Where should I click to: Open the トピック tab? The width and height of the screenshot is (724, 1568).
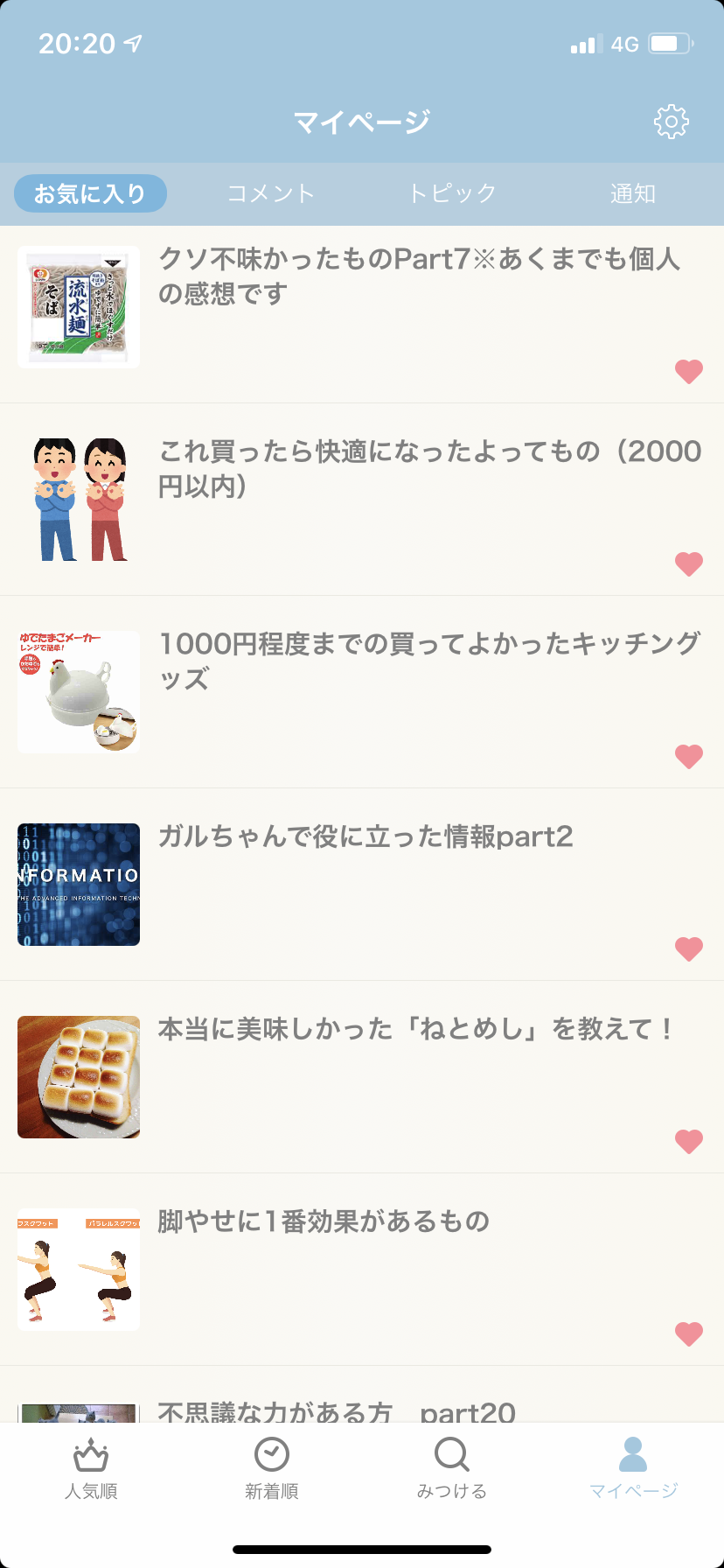(x=452, y=194)
